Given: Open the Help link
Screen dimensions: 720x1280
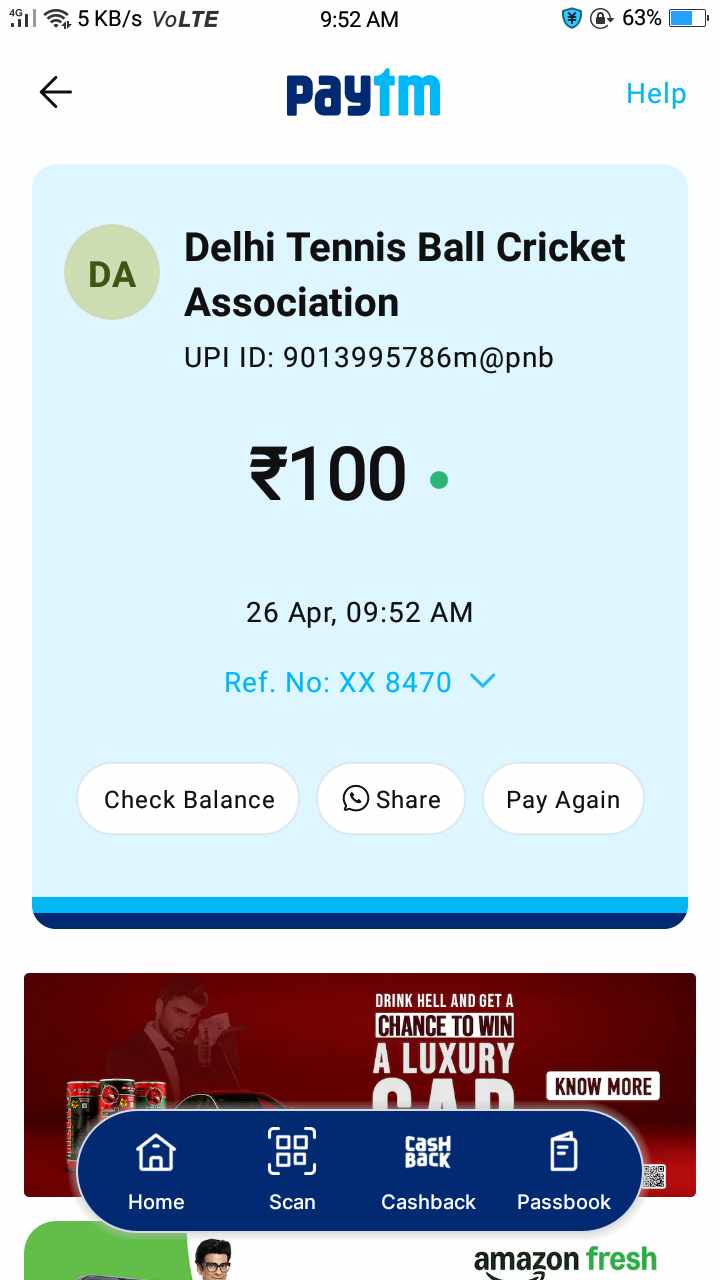Looking at the screenshot, I should coord(656,94).
